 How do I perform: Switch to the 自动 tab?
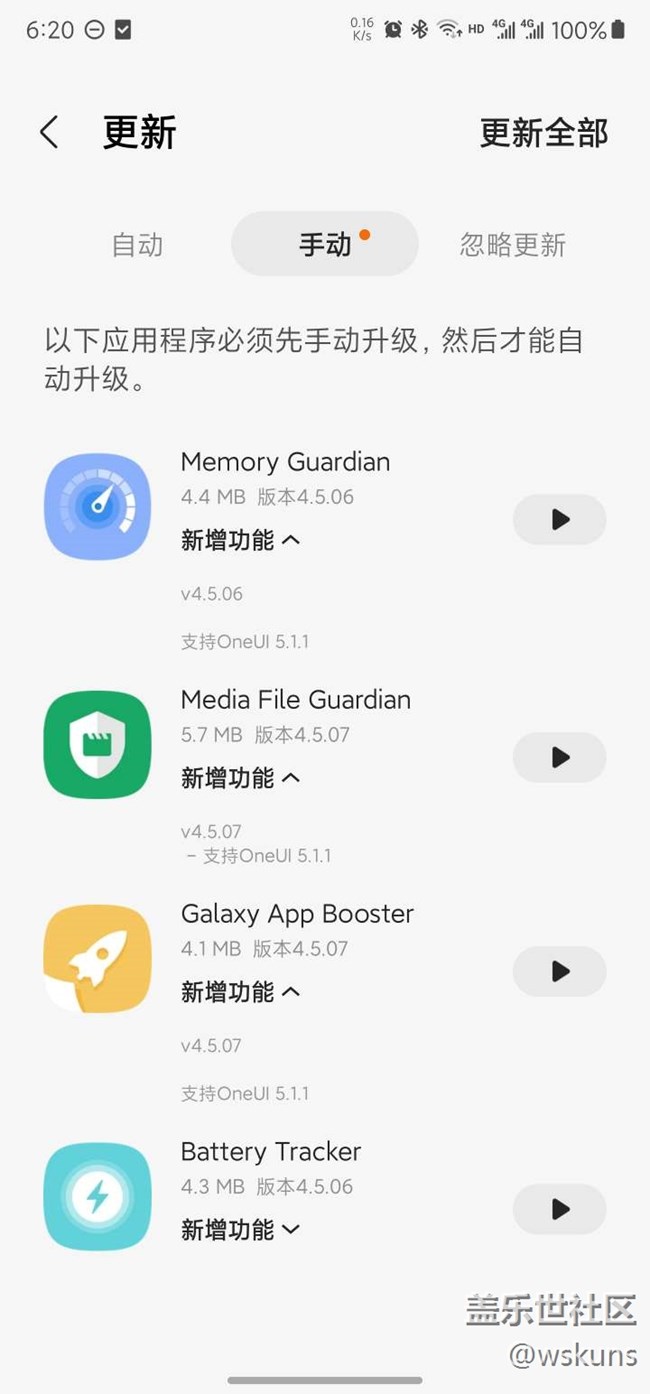[x=137, y=245]
